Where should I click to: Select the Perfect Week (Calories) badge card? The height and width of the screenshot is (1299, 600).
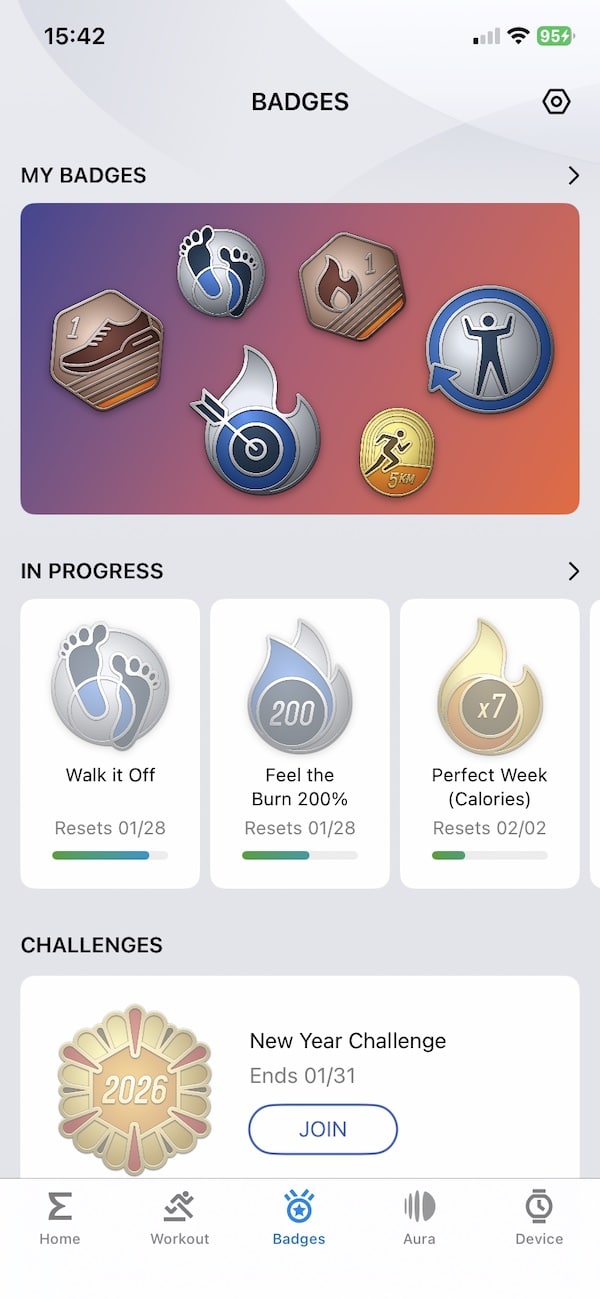click(490, 743)
